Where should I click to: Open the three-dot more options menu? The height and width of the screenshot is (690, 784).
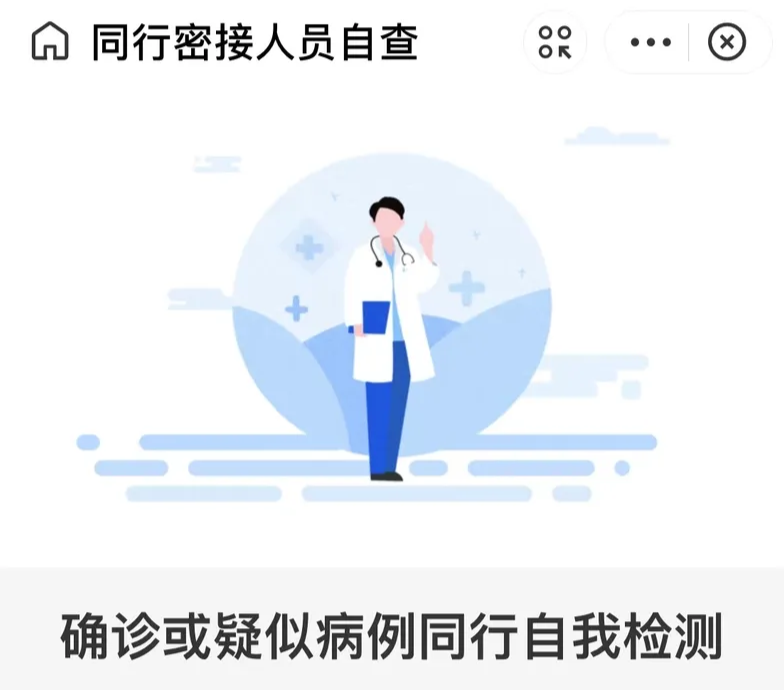(x=651, y=42)
